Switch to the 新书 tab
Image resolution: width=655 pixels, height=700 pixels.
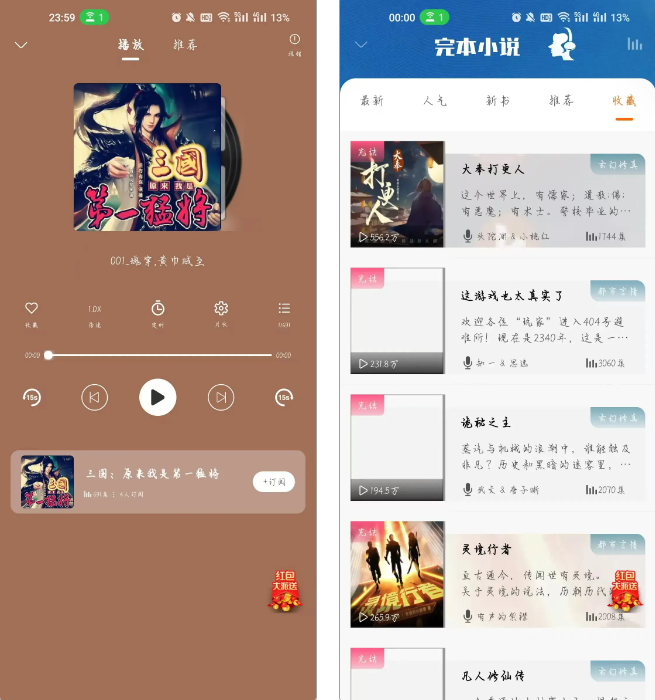(x=497, y=101)
